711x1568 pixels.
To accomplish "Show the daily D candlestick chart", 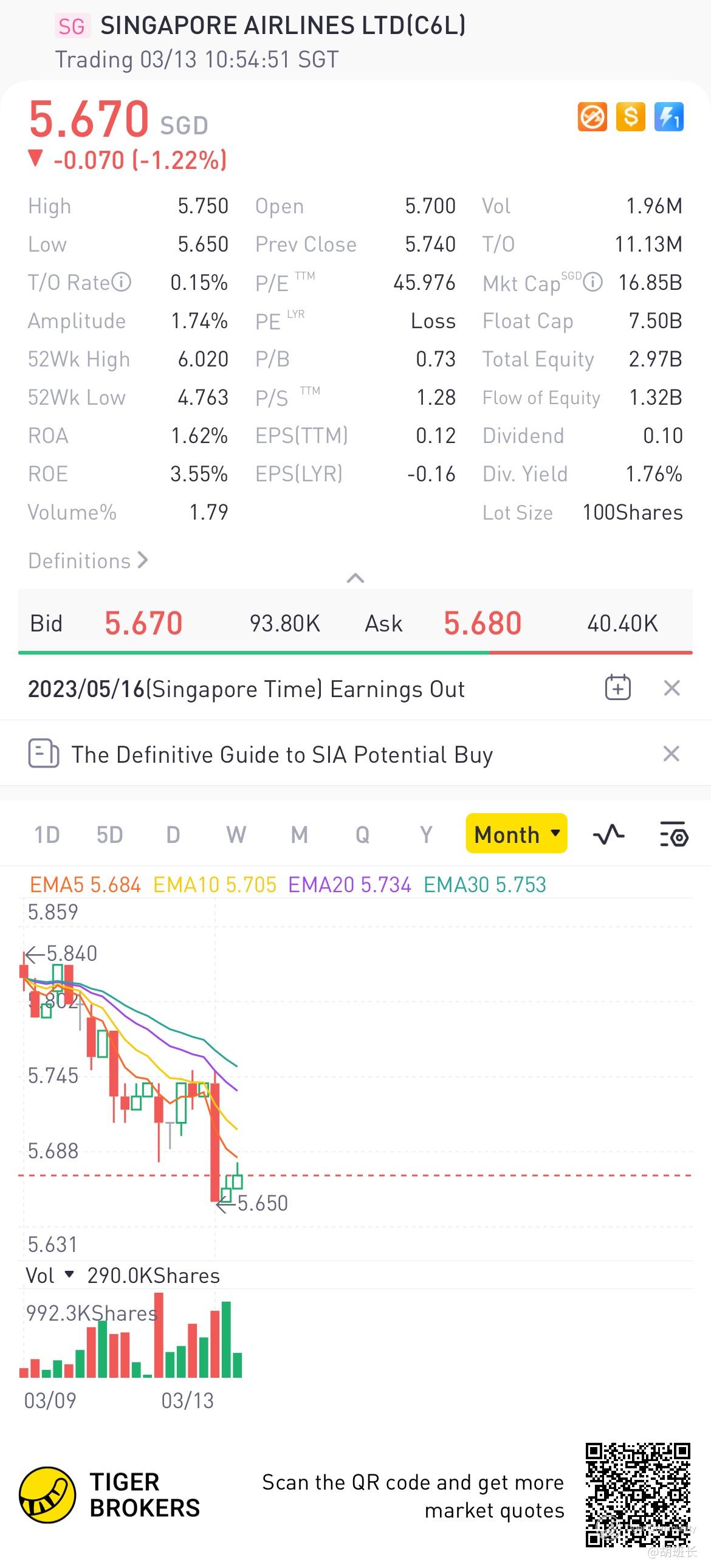I will click(x=173, y=834).
